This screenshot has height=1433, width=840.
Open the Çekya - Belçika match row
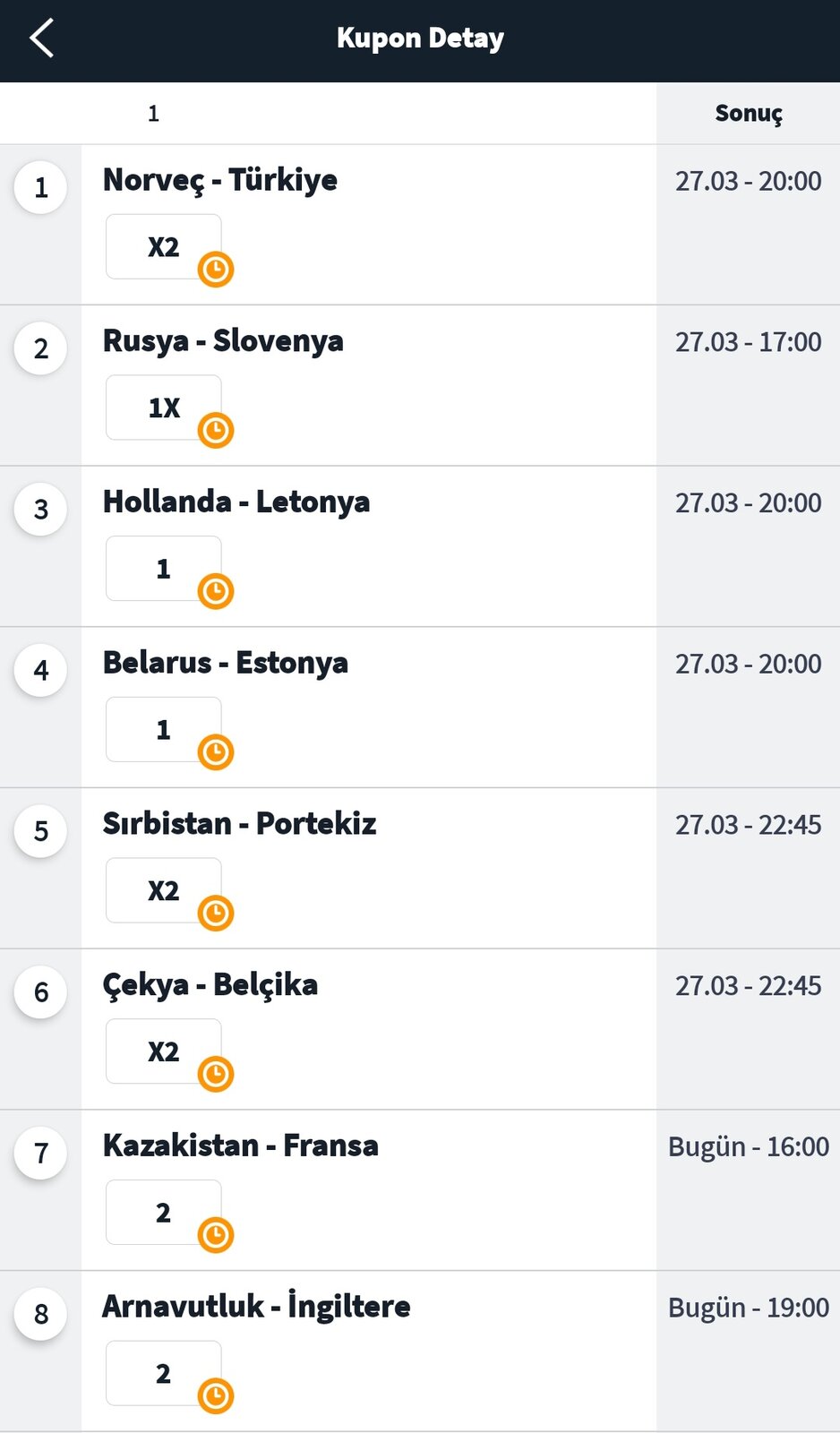point(420,1030)
